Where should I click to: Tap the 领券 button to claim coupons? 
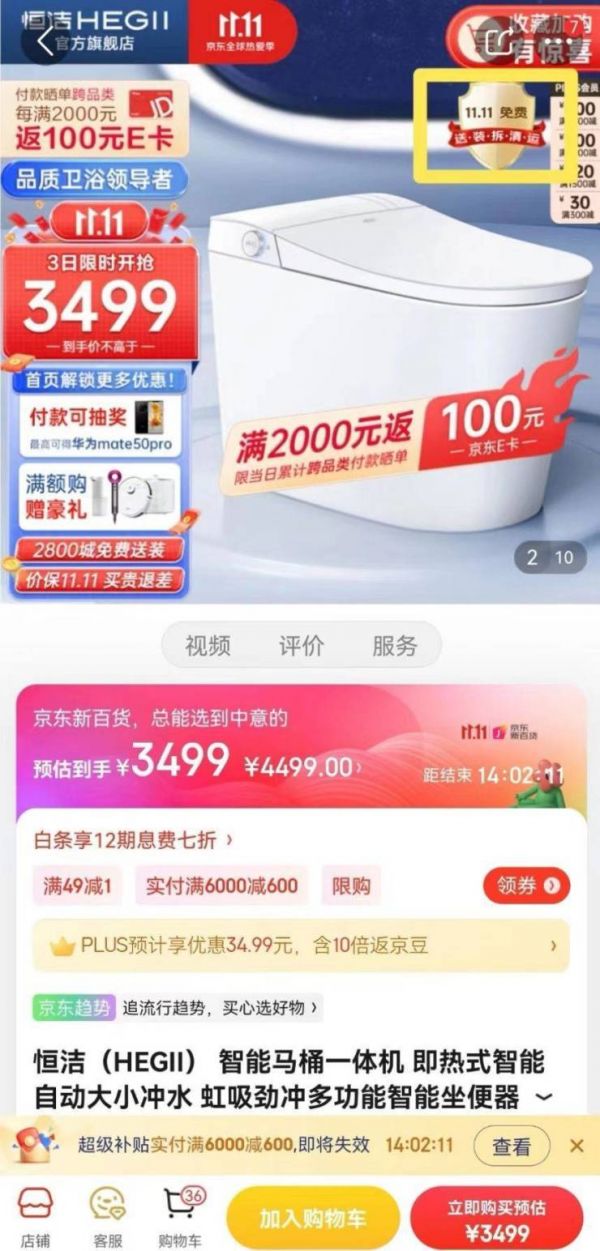coord(526,885)
